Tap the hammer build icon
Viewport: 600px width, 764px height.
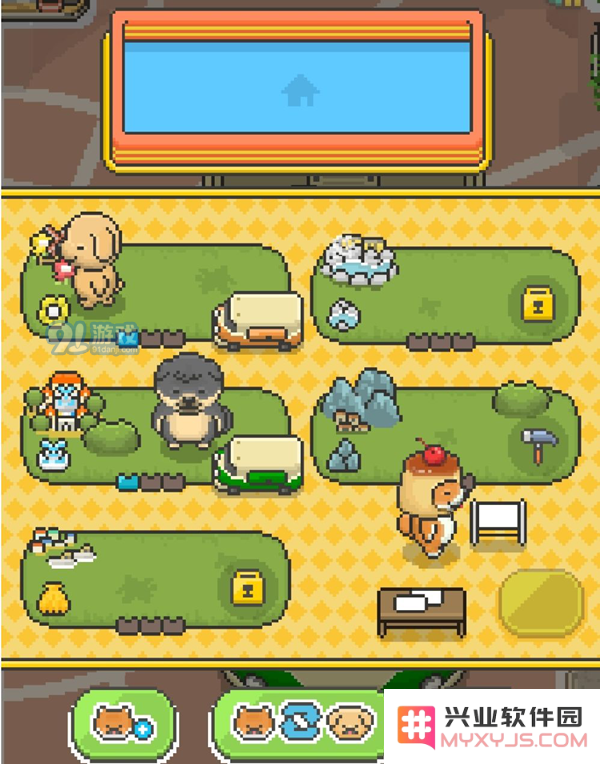537,444
